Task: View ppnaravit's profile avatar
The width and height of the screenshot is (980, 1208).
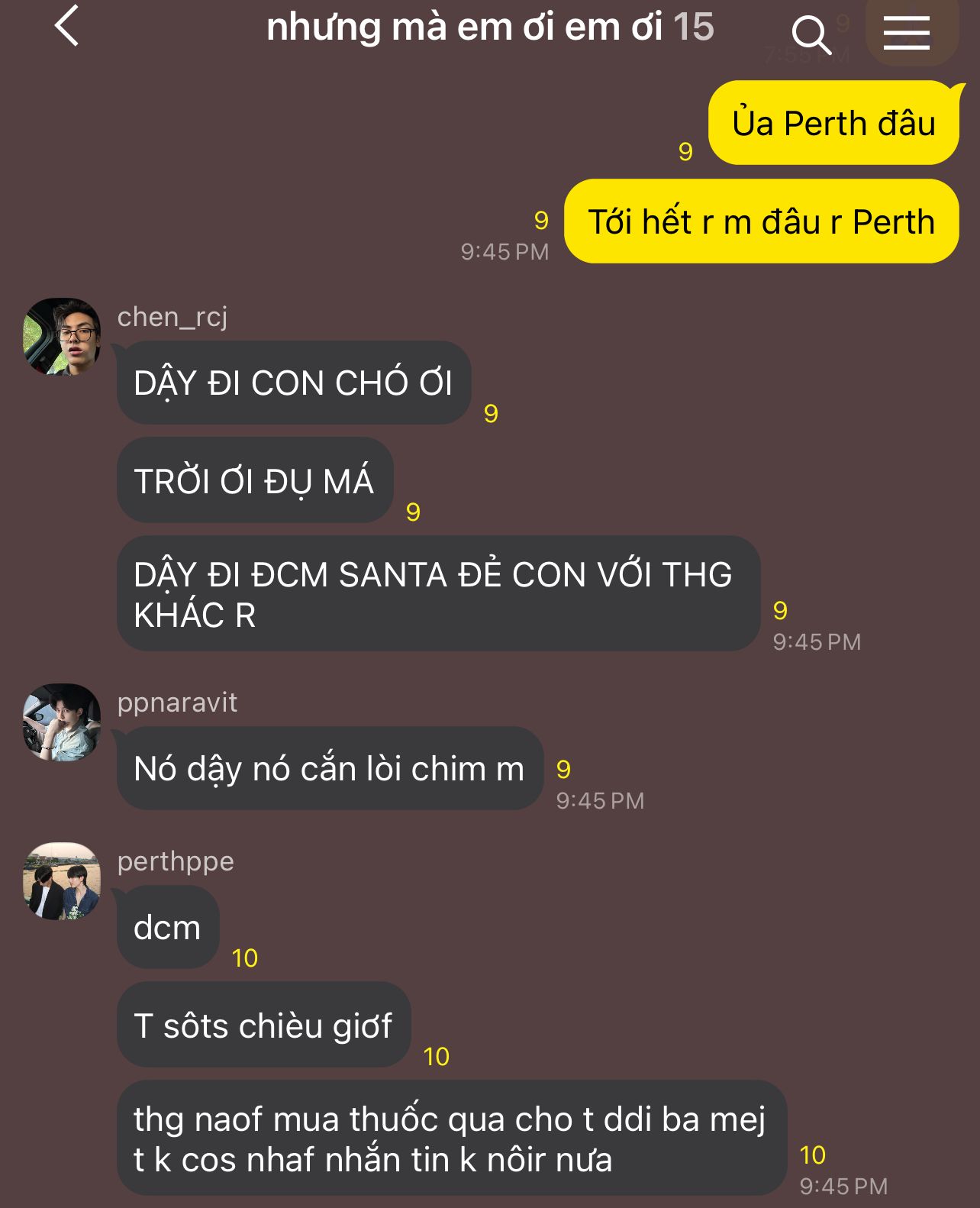Action: 62,722
